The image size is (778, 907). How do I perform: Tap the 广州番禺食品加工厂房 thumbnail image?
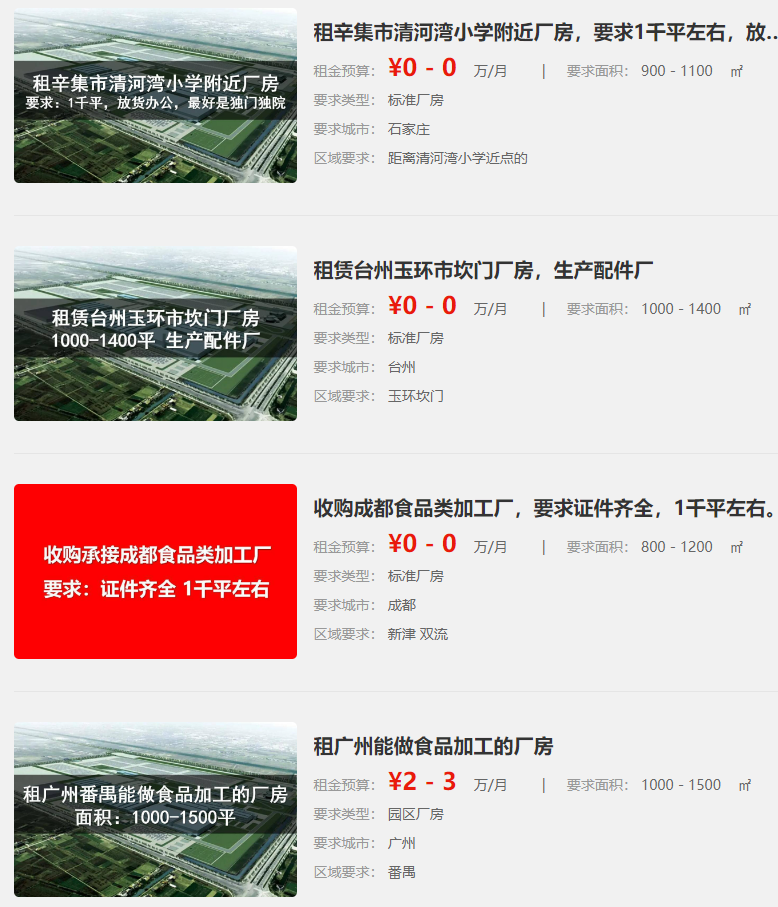155,809
